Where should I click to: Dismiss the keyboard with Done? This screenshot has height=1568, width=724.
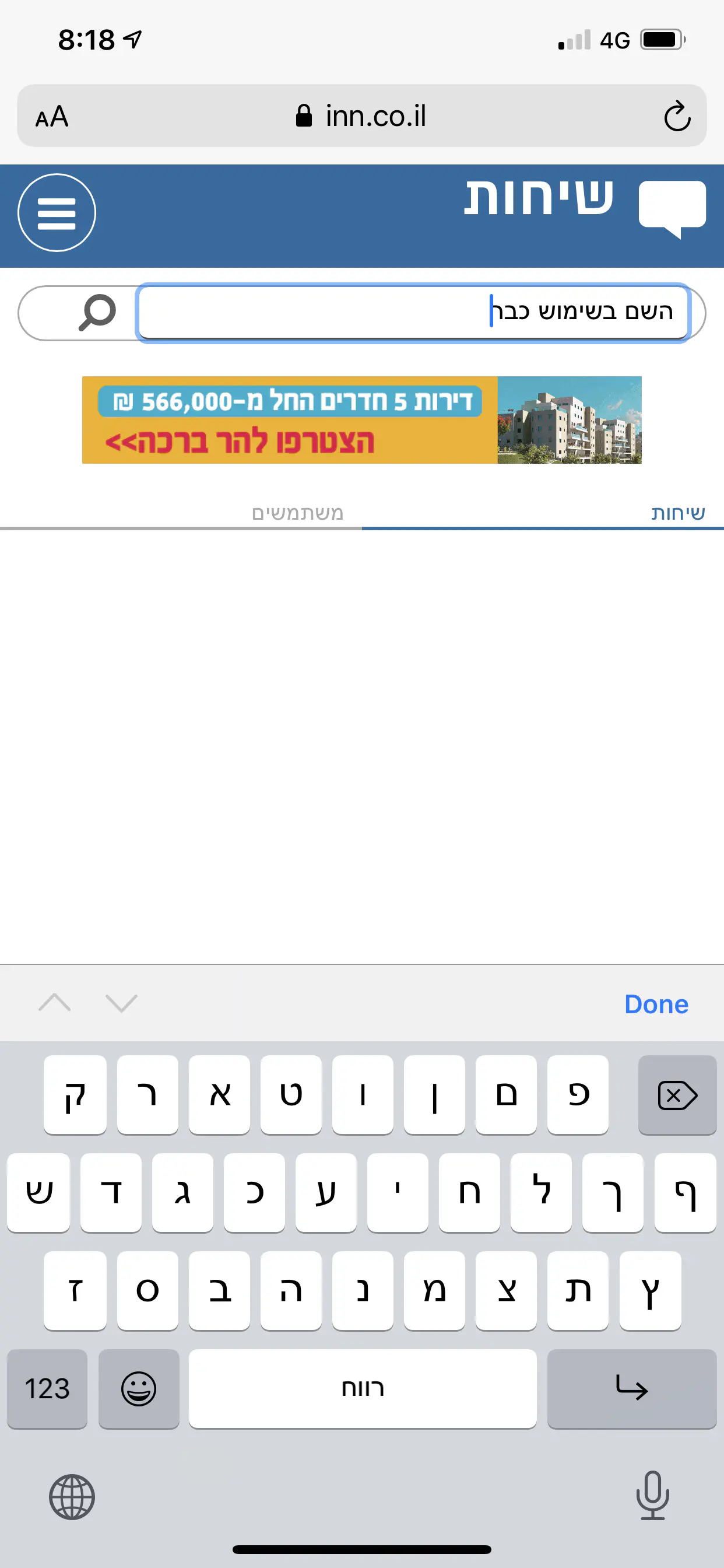656,1004
